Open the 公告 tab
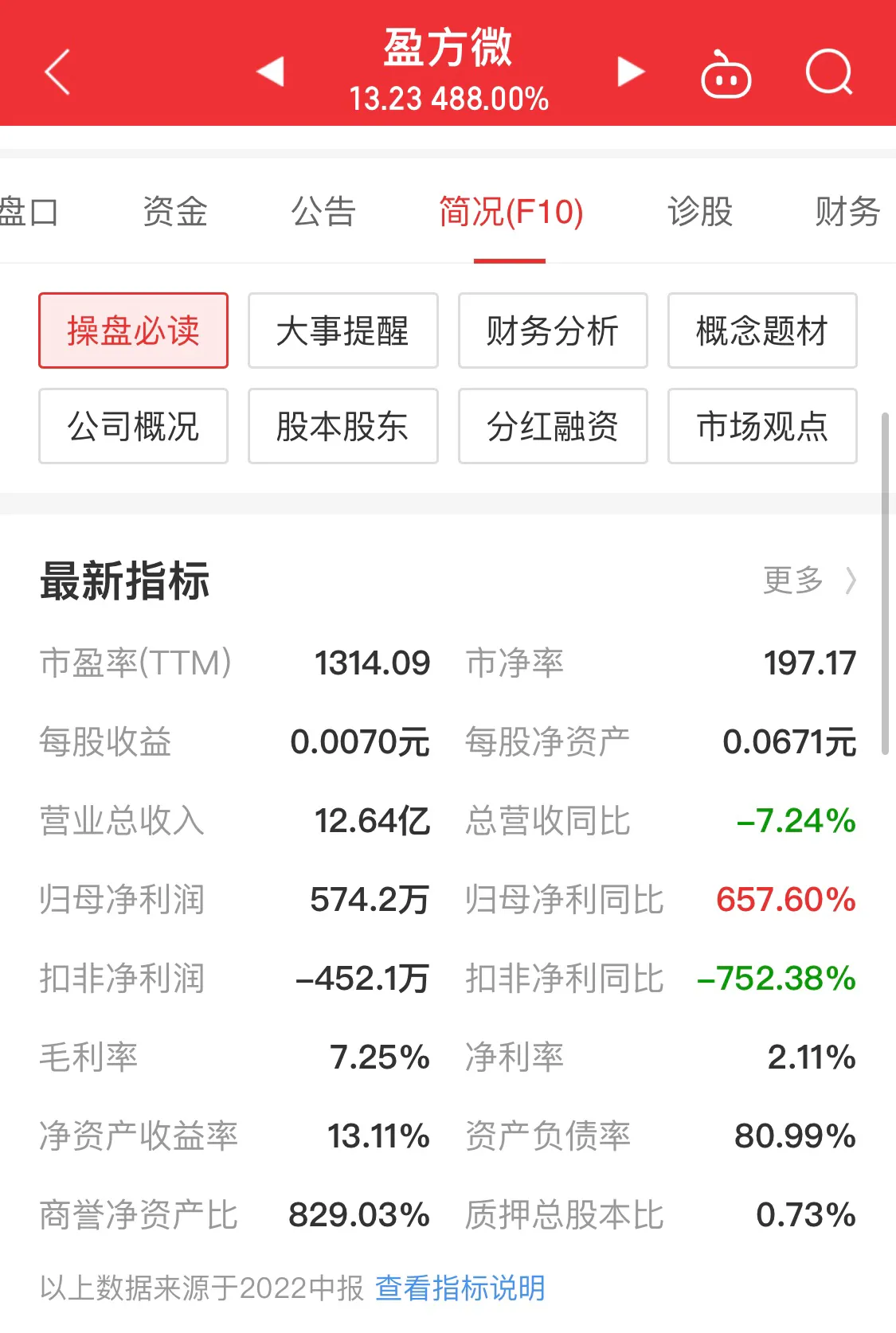The height and width of the screenshot is (1333, 896). tap(323, 212)
